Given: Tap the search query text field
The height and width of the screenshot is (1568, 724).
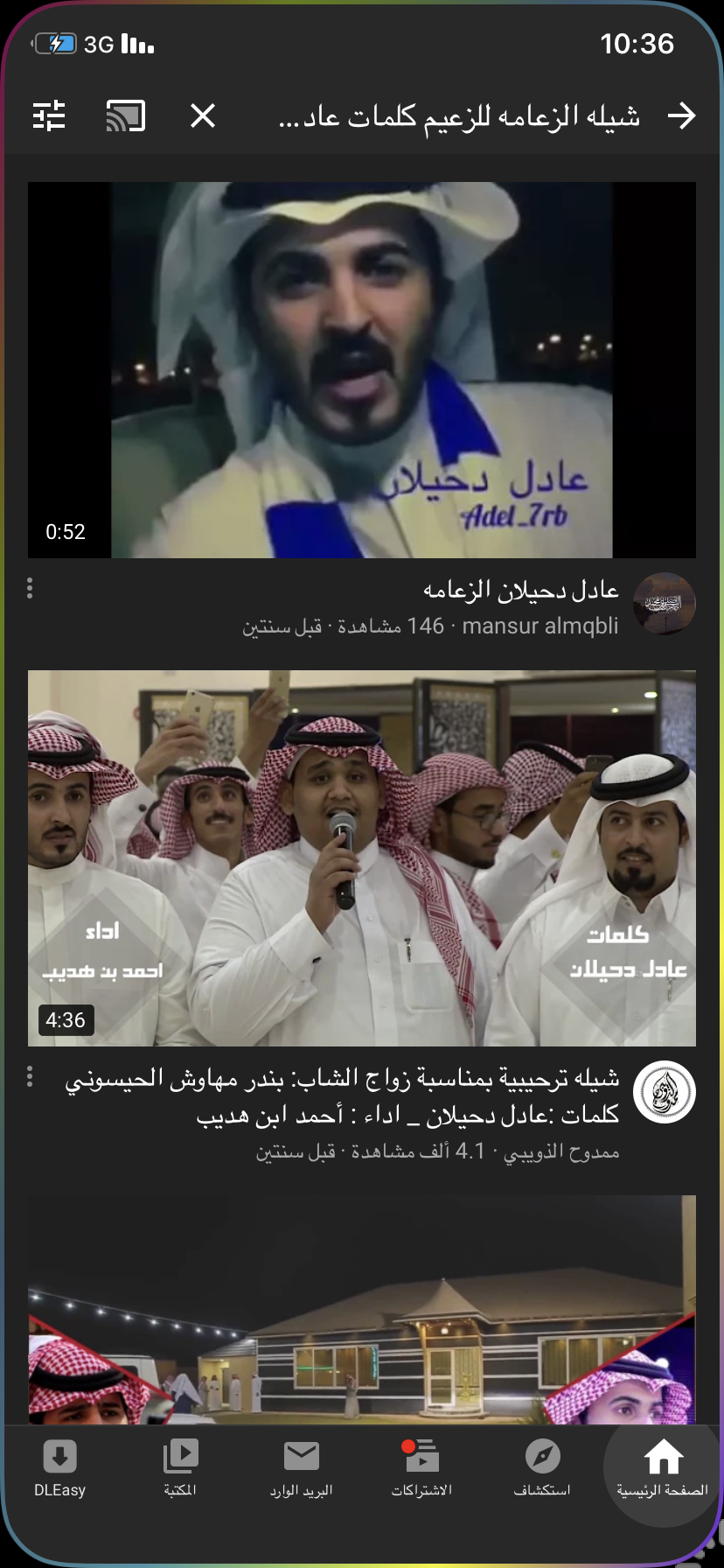Looking at the screenshot, I should (x=459, y=115).
